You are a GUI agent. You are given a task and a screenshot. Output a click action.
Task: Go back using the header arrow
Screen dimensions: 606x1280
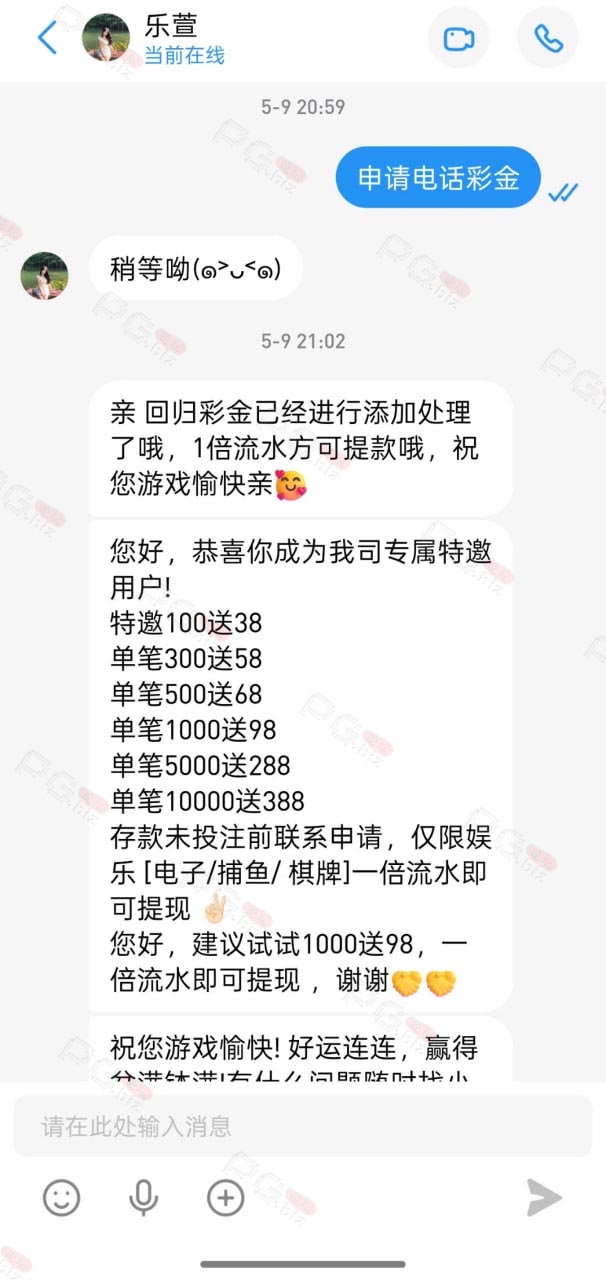tap(47, 39)
